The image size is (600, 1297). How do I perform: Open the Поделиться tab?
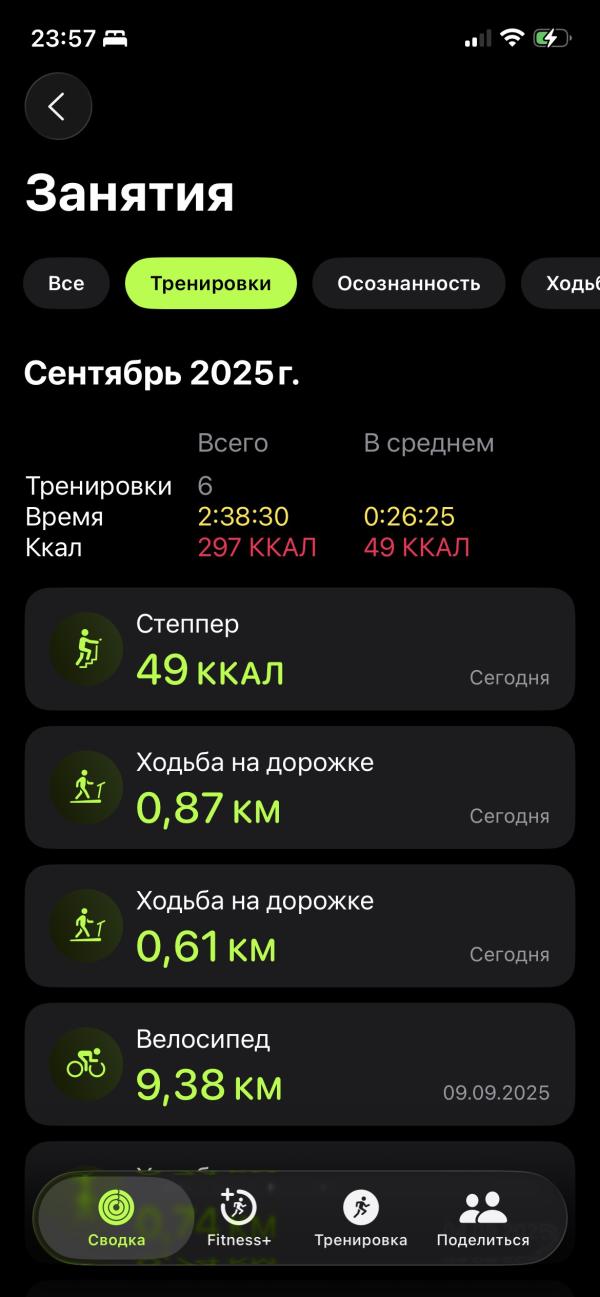click(483, 1218)
